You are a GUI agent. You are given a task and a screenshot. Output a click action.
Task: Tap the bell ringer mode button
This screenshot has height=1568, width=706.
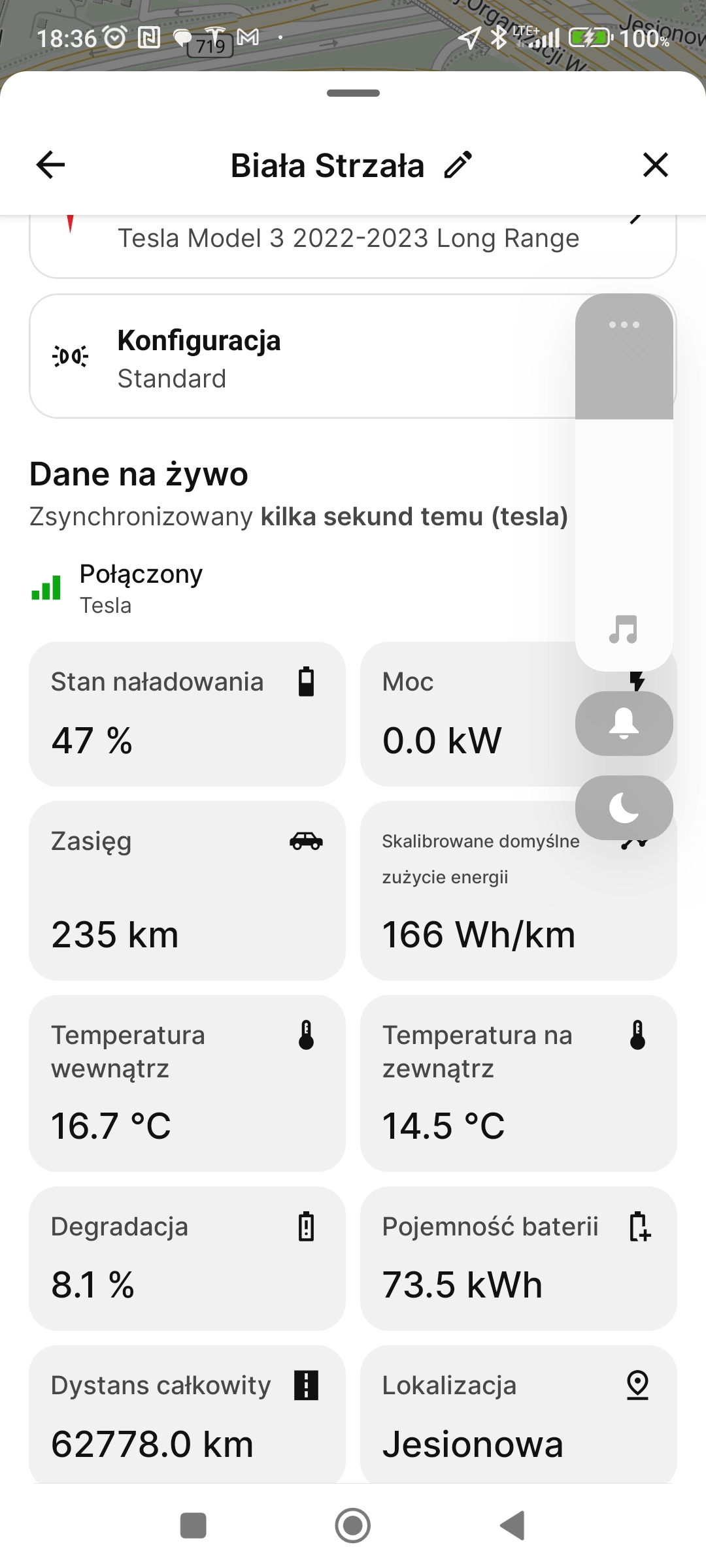click(x=624, y=724)
